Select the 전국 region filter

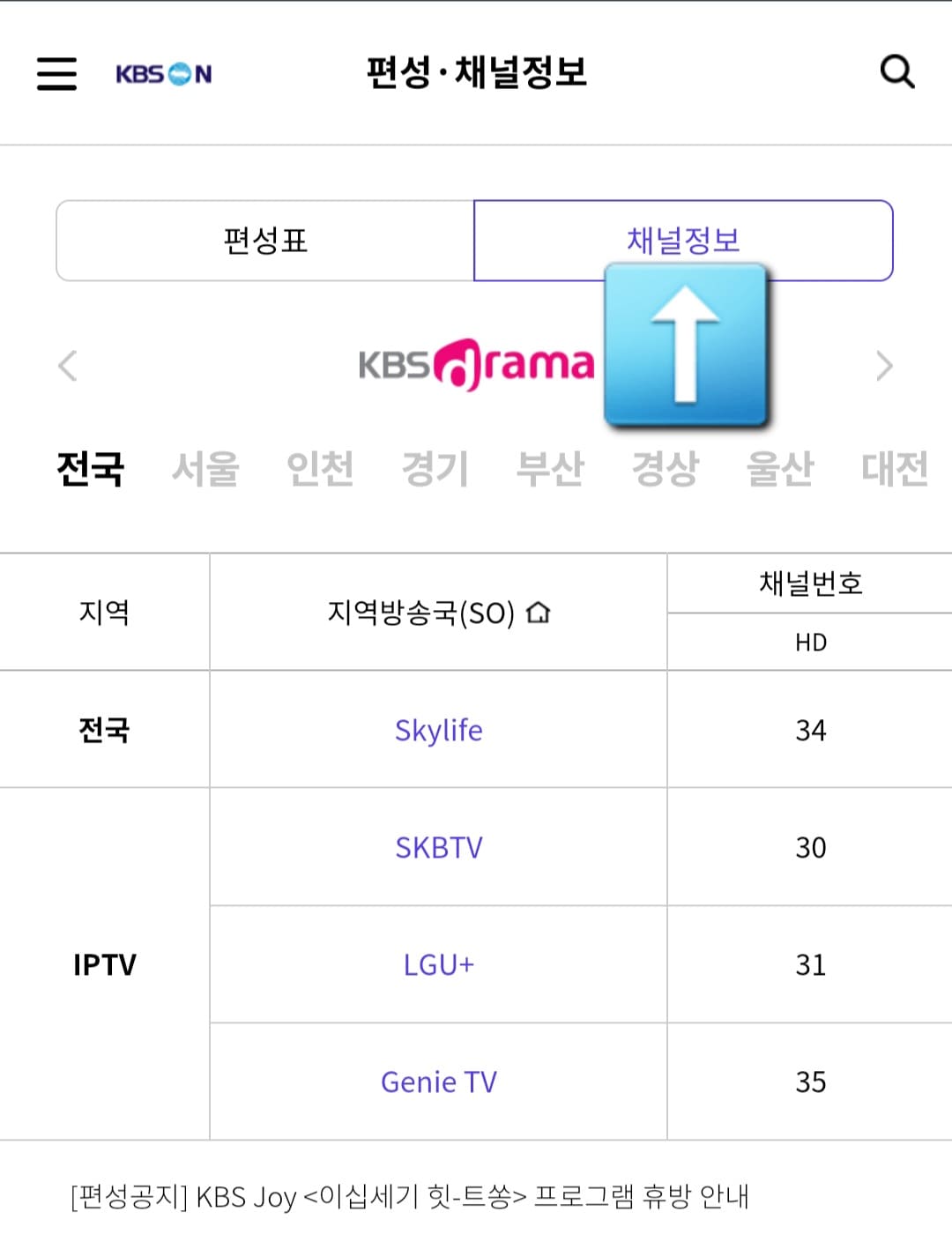92,470
